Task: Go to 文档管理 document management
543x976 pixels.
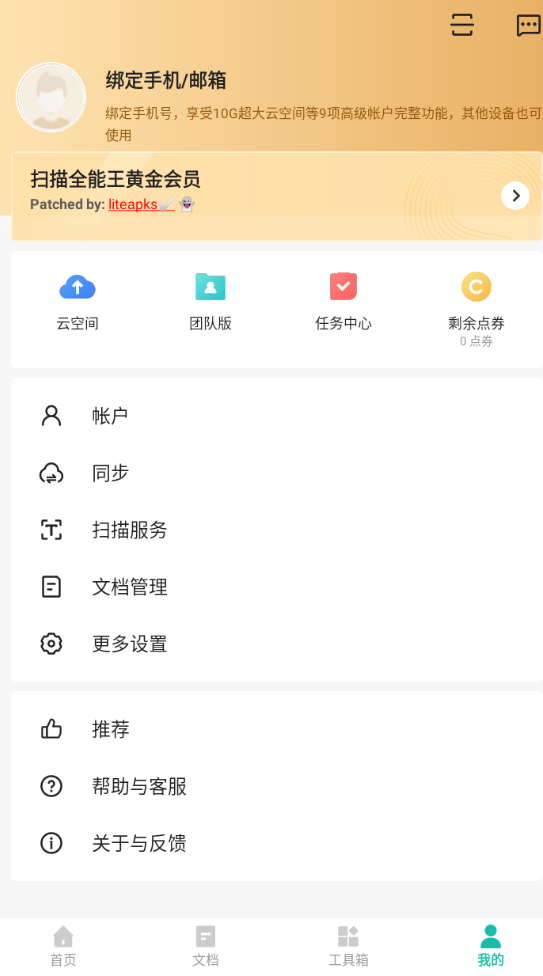Action: tap(277, 587)
